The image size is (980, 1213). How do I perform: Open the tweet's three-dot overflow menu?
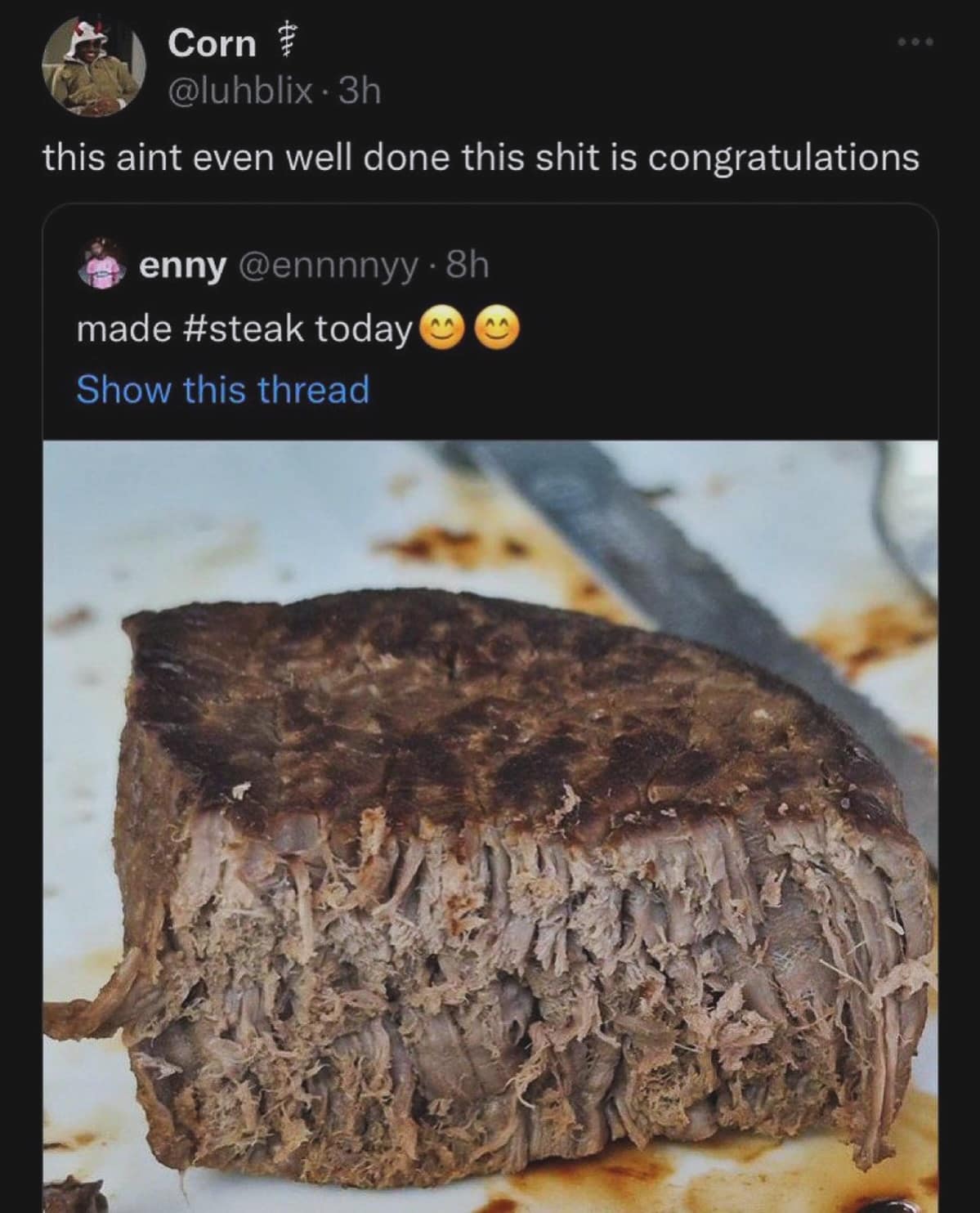coord(913,42)
